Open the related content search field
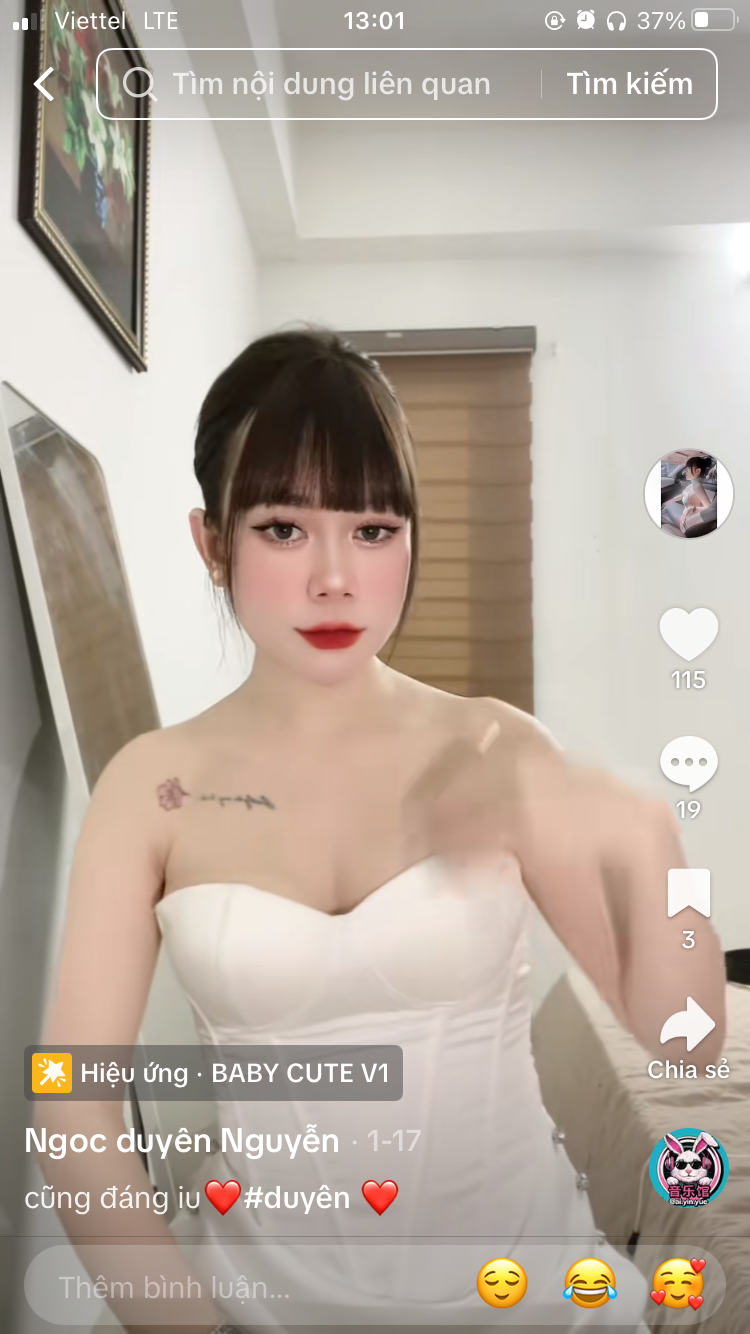This screenshot has height=1334, width=750. click(x=330, y=85)
